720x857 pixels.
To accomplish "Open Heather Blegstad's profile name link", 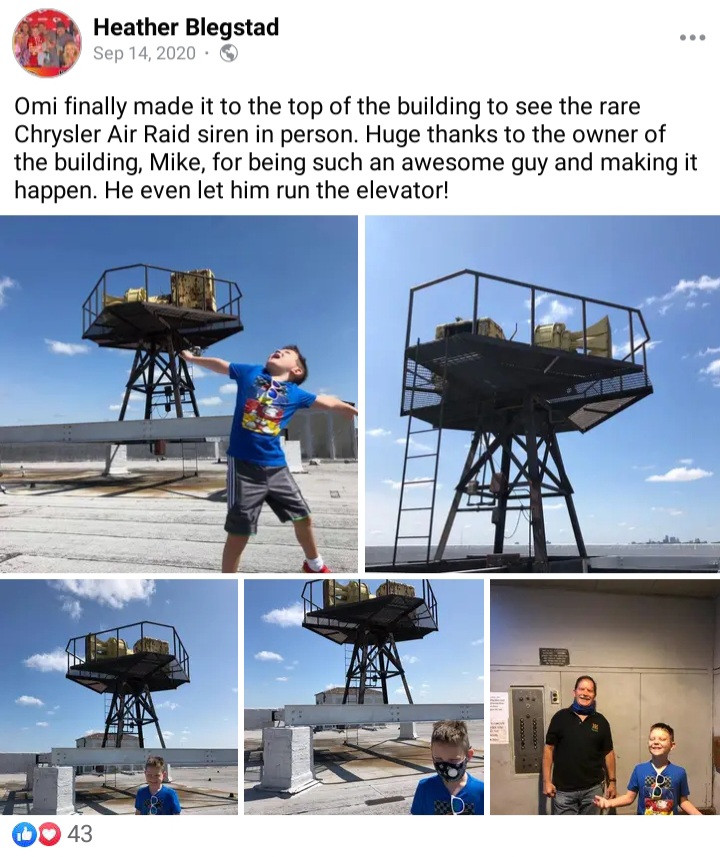I will coord(185,28).
